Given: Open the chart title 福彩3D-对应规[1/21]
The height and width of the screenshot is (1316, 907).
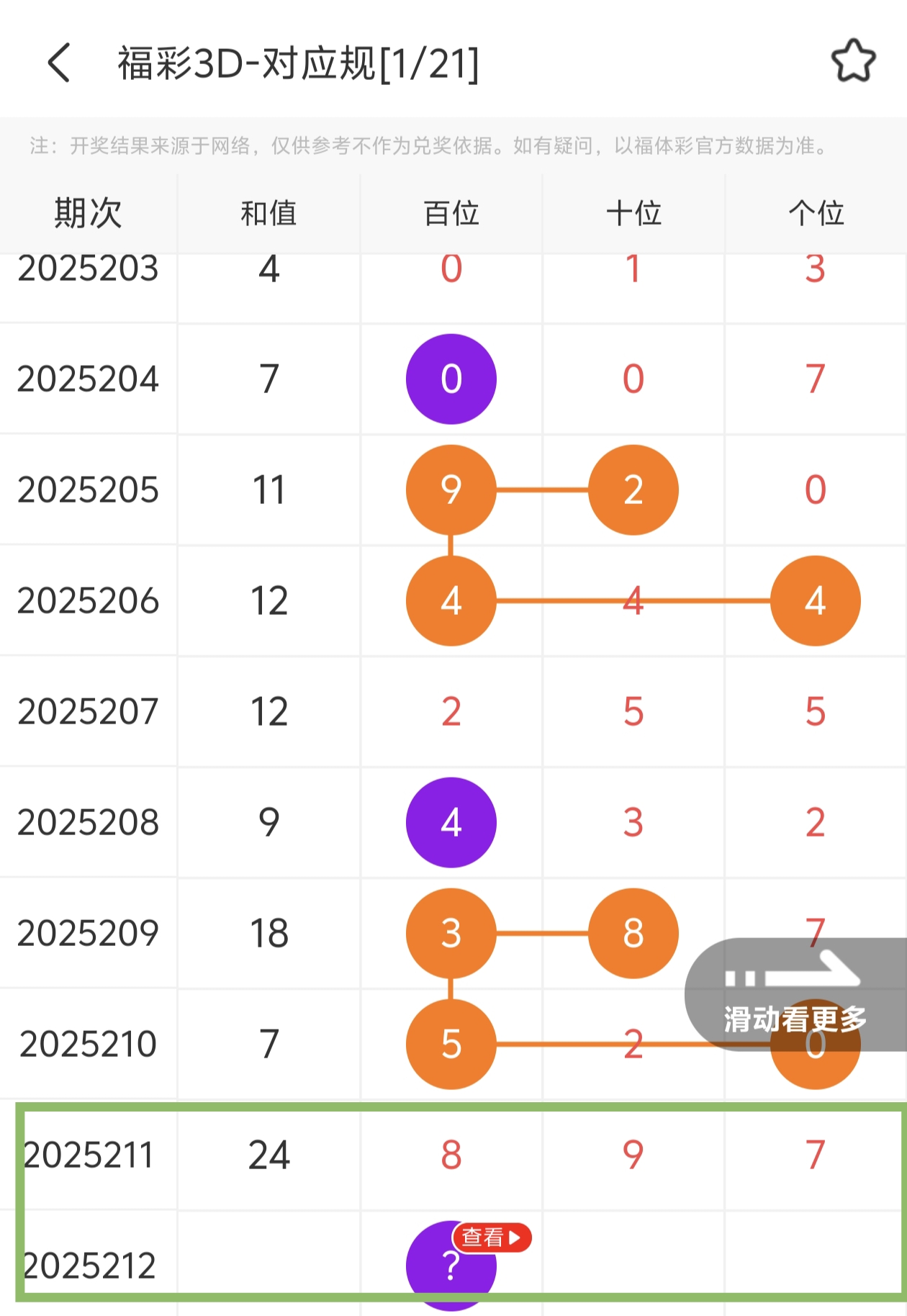Looking at the screenshot, I should pos(300,63).
